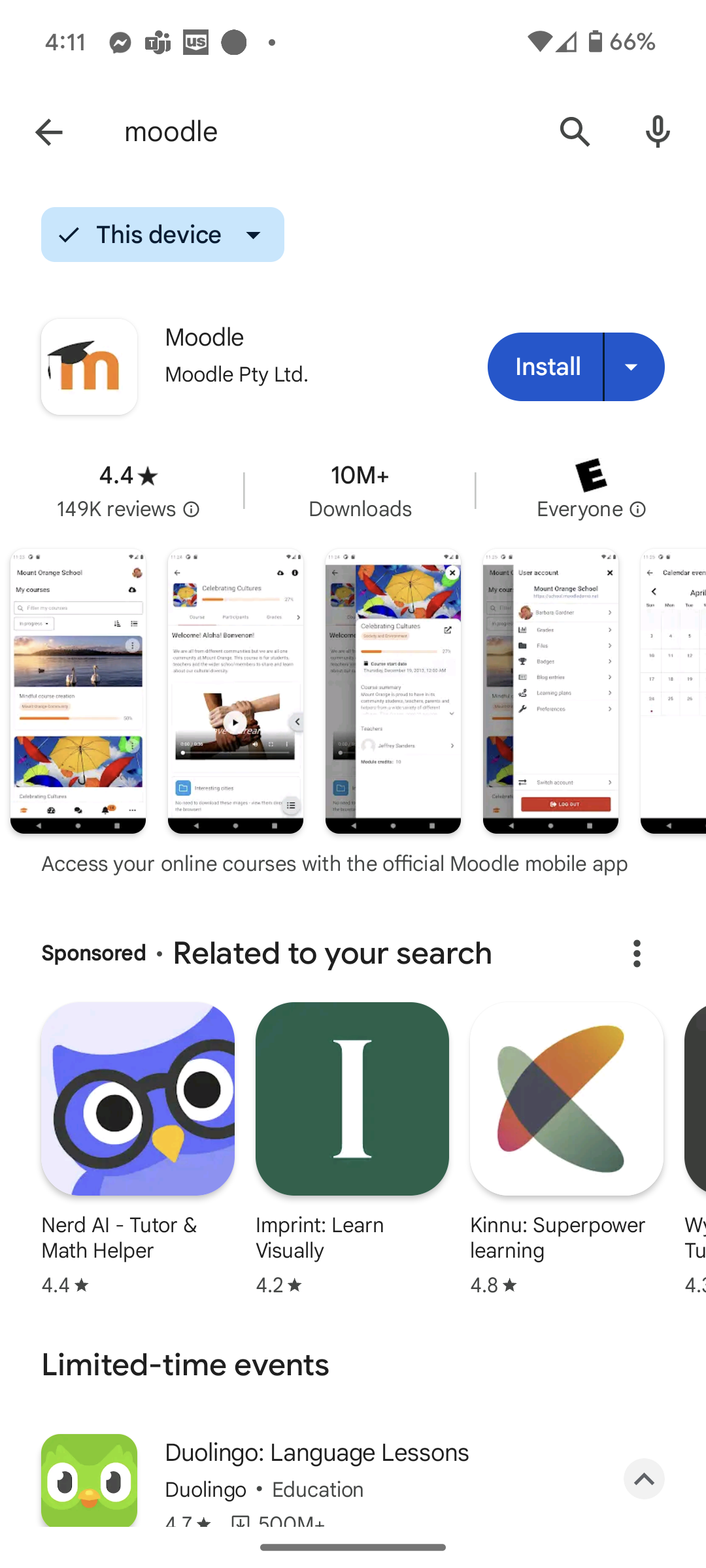
Task: Tap the magnifier search icon
Action: point(575,132)
